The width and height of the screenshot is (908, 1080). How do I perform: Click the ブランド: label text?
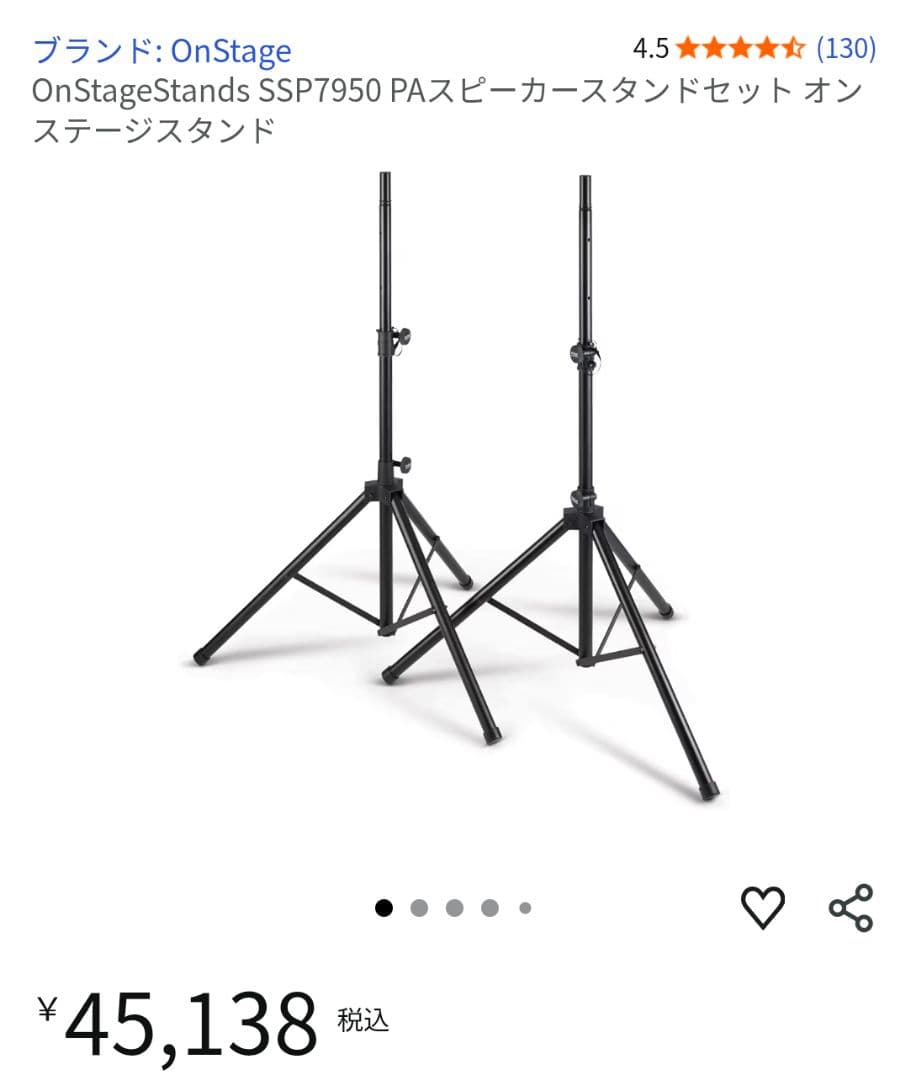click(100, 49)
